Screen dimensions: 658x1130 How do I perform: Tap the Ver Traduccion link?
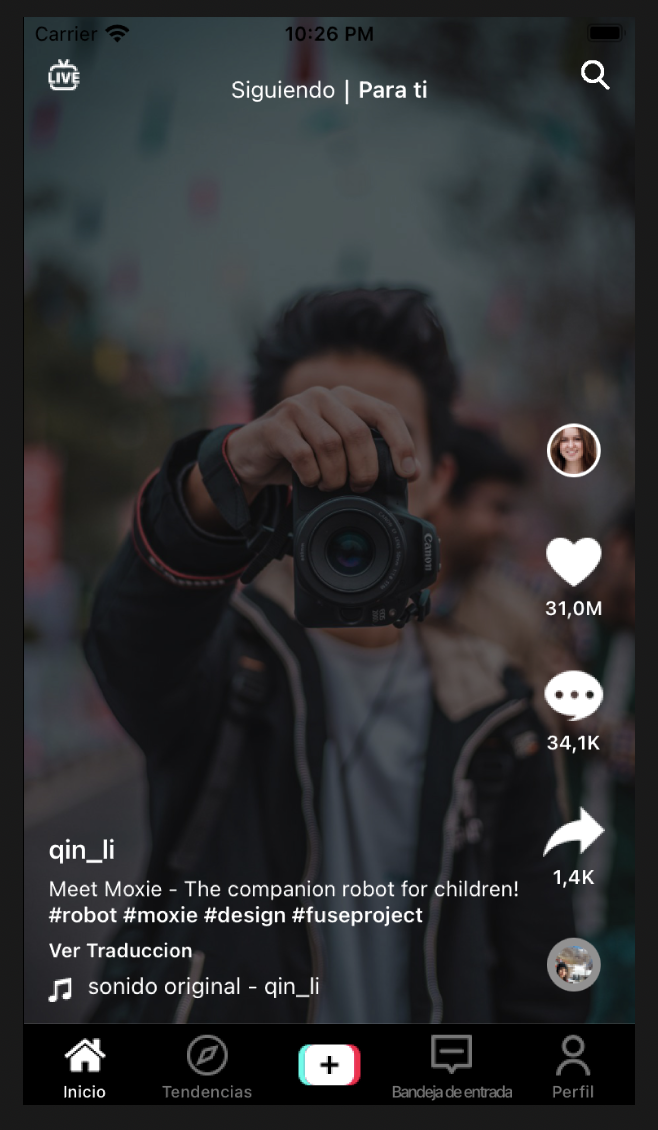coord(120,950)
